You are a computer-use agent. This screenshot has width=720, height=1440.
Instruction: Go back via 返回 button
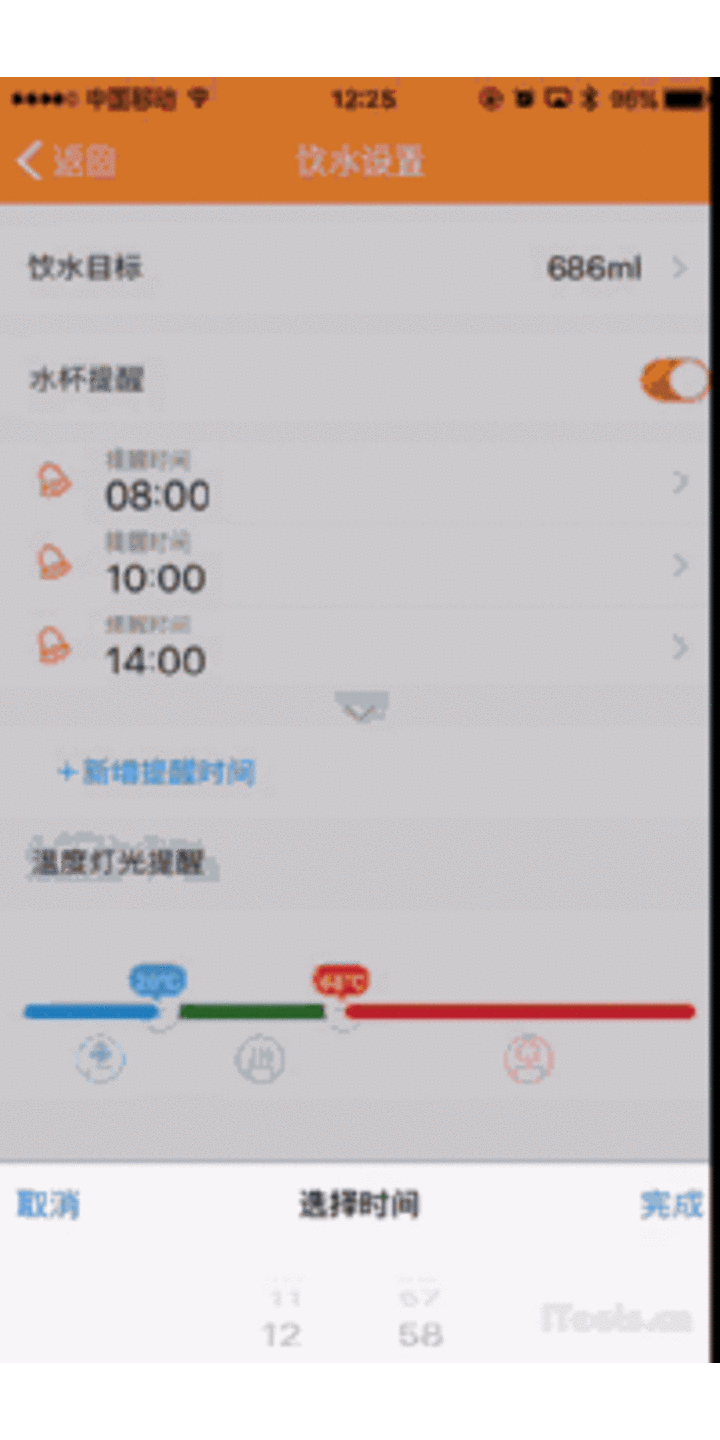click(66, 161)
